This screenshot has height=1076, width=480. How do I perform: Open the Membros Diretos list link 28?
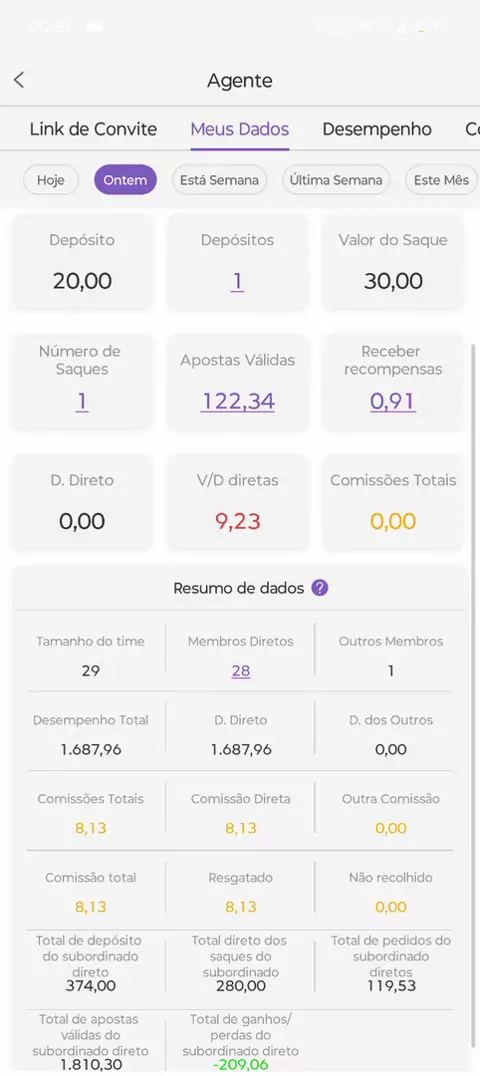tap(240, 671)
